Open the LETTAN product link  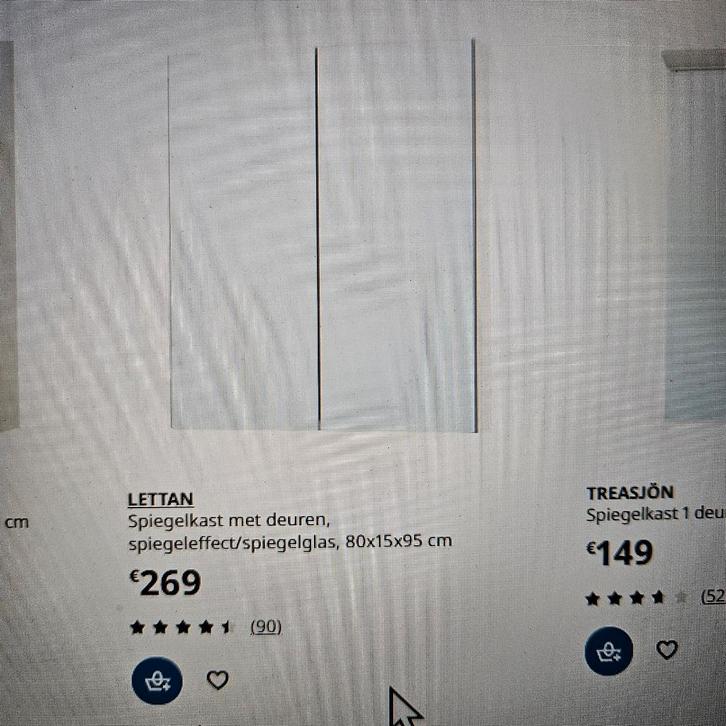(x=160, y=498)
